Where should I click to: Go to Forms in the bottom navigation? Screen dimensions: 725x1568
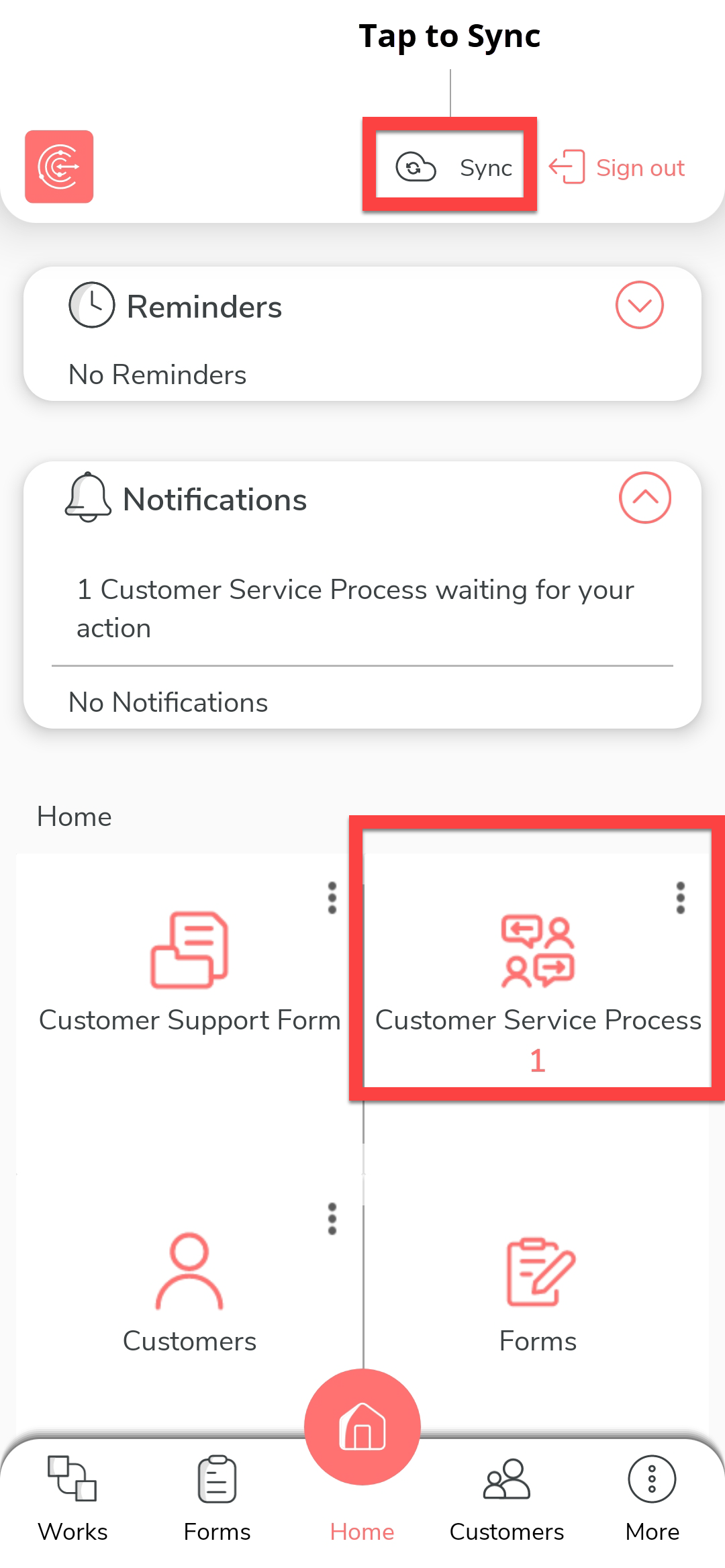tap(217, 1499)
